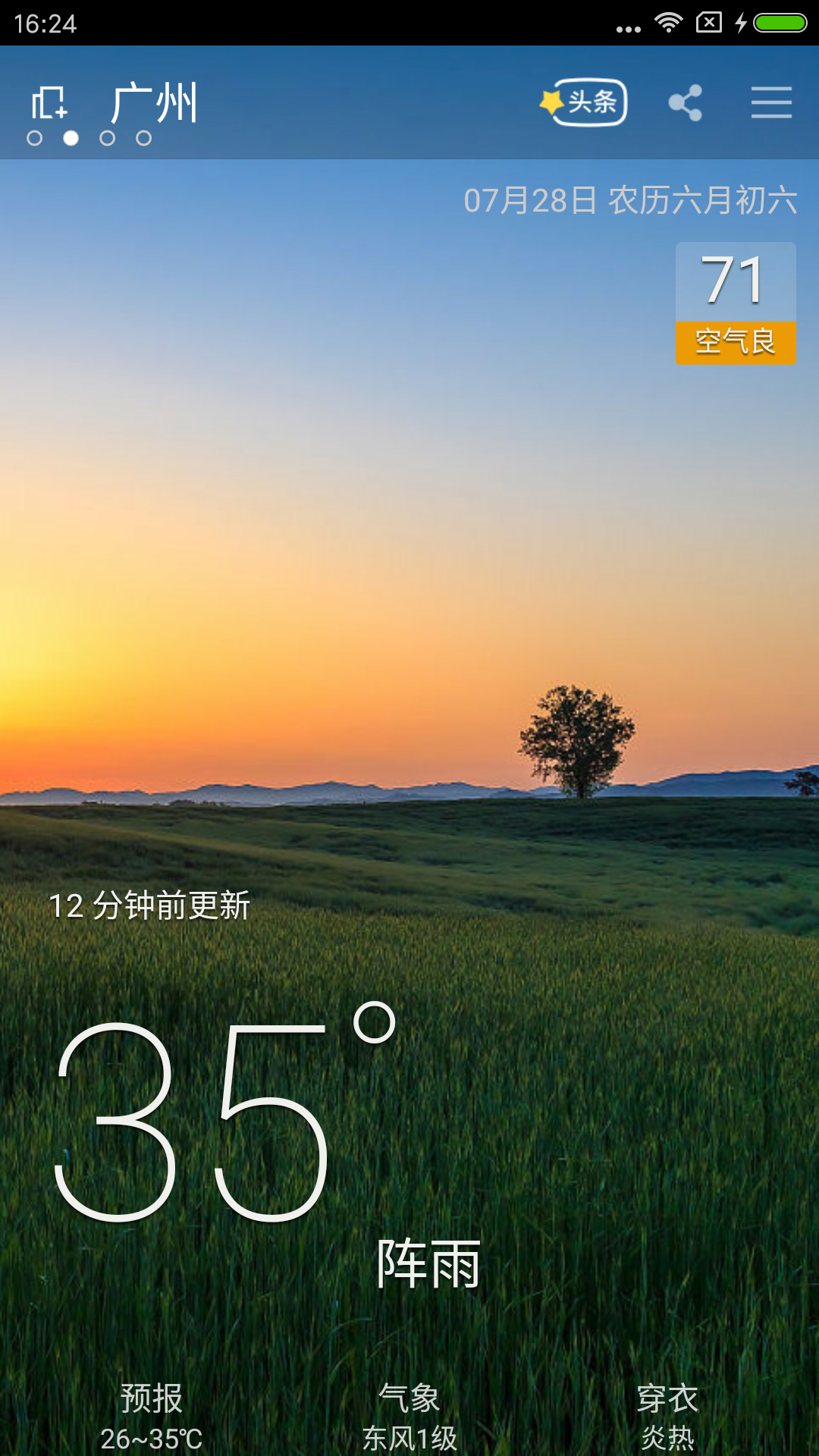Tap the add city icon

pyautogui.click(x=50, y=103)
